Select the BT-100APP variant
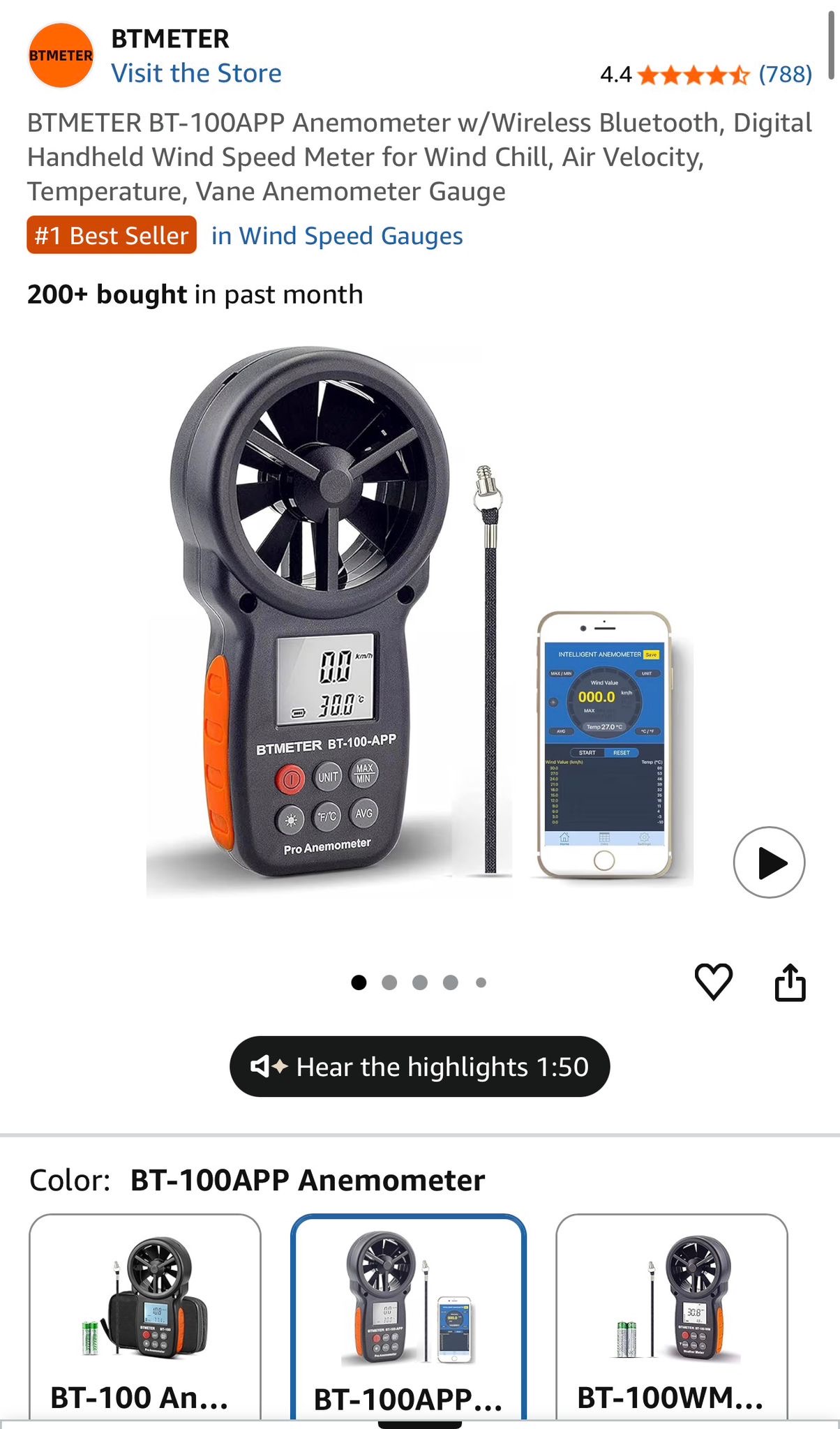The image size is (840, 1429). pyautogui.click(x=408, y=1315)
